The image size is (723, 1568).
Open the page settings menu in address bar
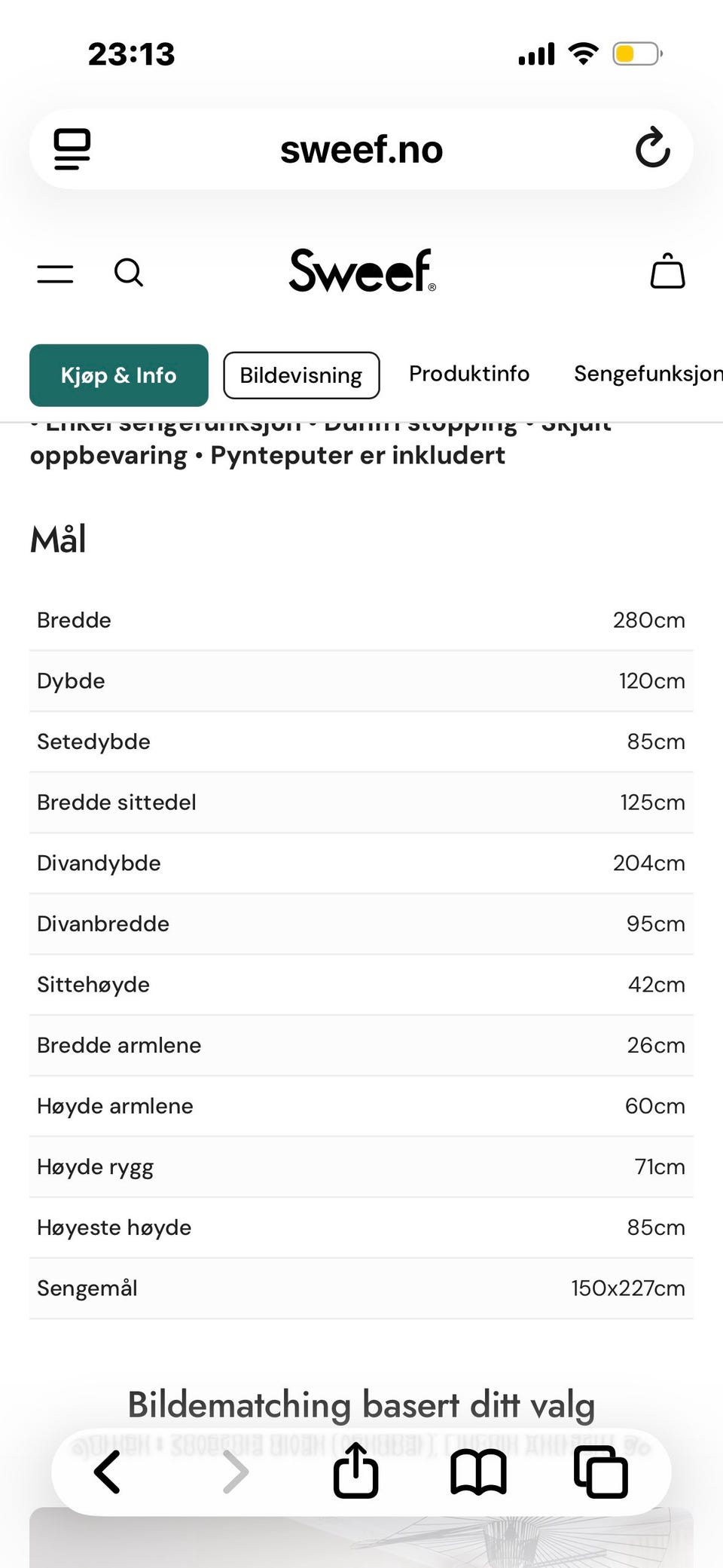tap(72, 149)
